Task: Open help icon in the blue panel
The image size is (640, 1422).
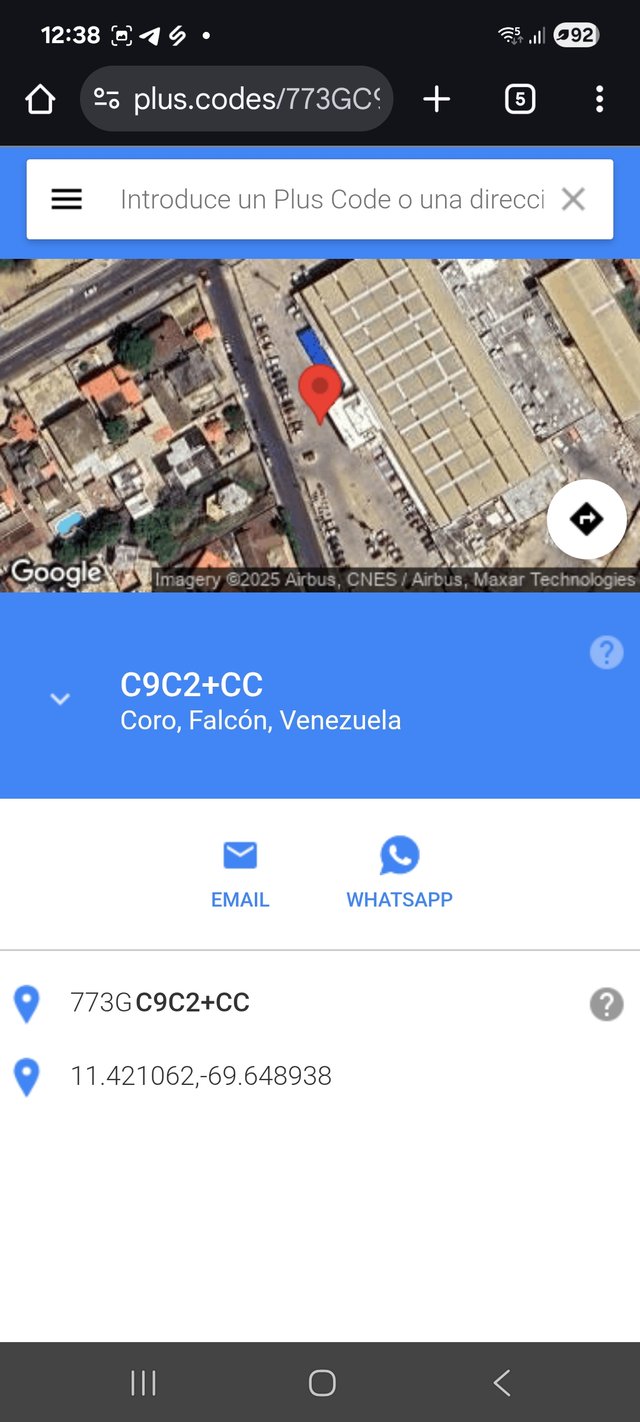Action: [606, 653]
